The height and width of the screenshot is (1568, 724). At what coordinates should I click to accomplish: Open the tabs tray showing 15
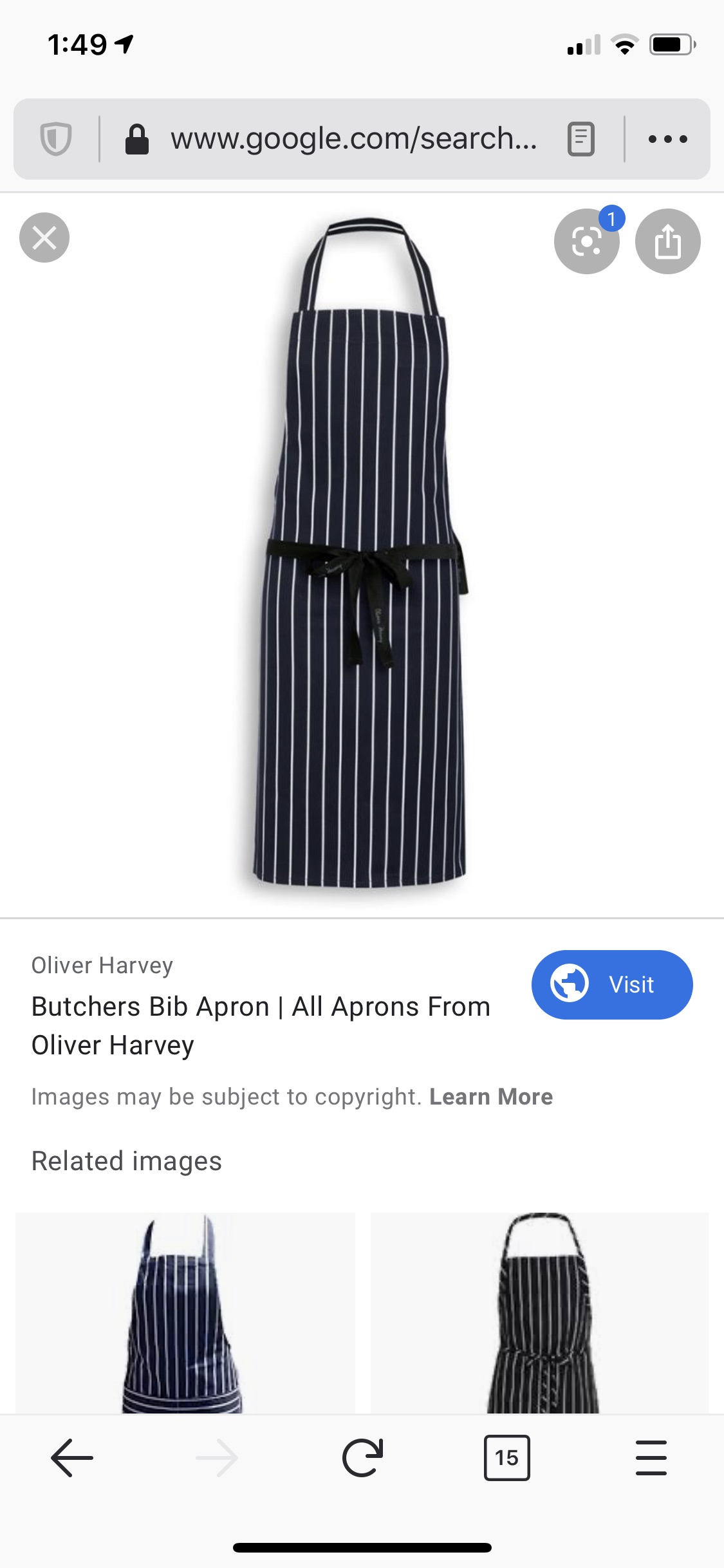click(506, 1457)
